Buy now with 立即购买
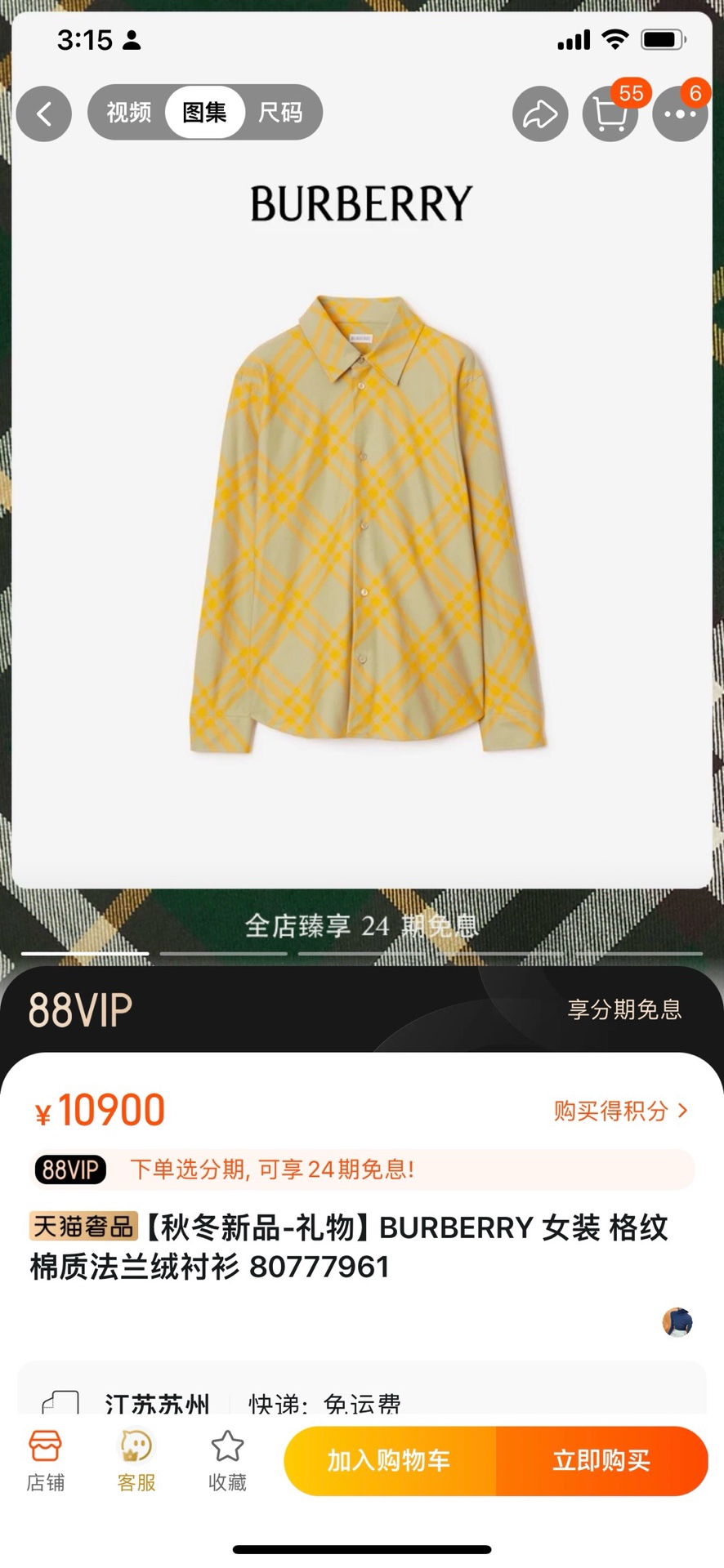The height and width of the screenshot is (1568, 724). 601,1461
